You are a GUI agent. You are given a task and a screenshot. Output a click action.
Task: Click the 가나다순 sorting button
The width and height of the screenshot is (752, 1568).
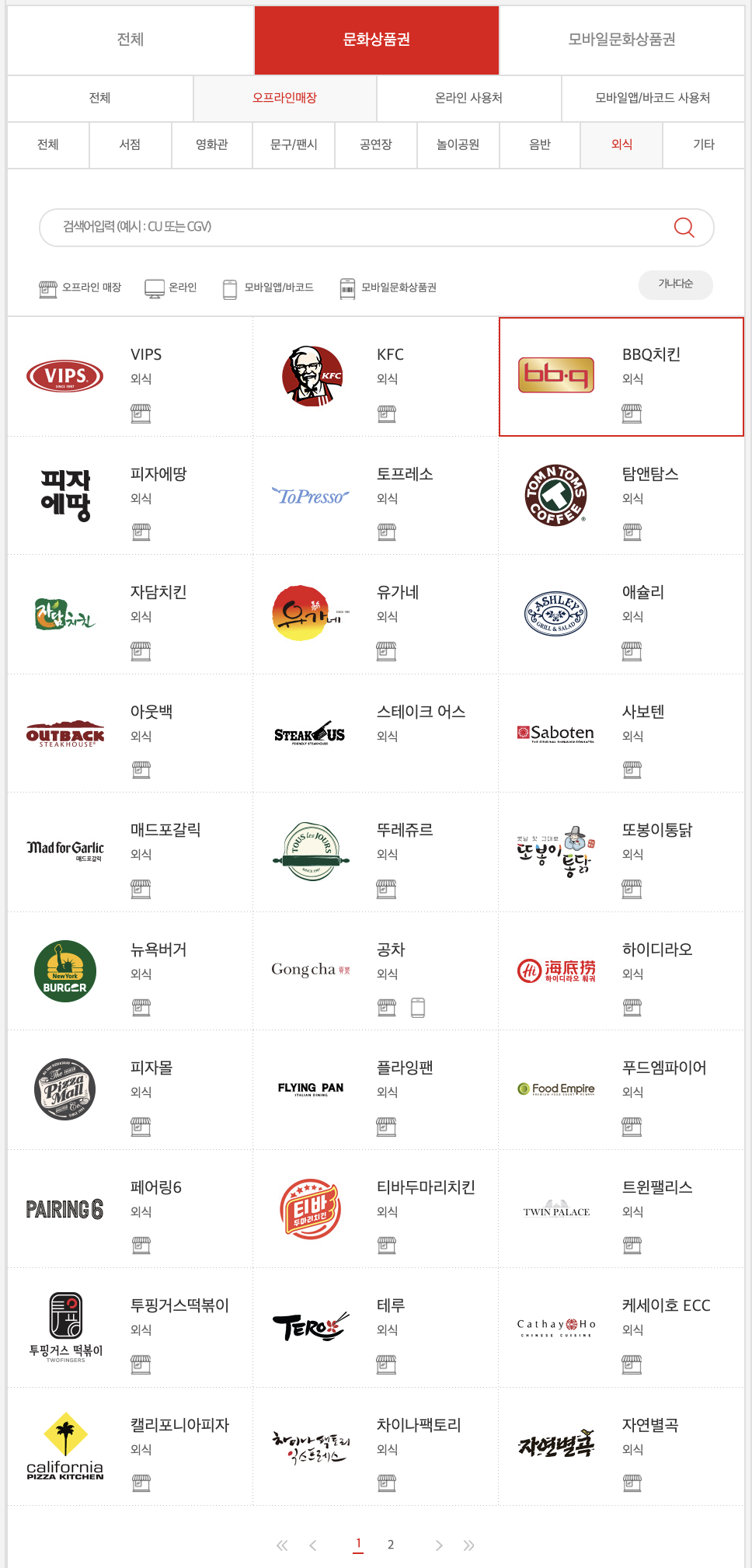pyautogui.click(x=675, y=284)
